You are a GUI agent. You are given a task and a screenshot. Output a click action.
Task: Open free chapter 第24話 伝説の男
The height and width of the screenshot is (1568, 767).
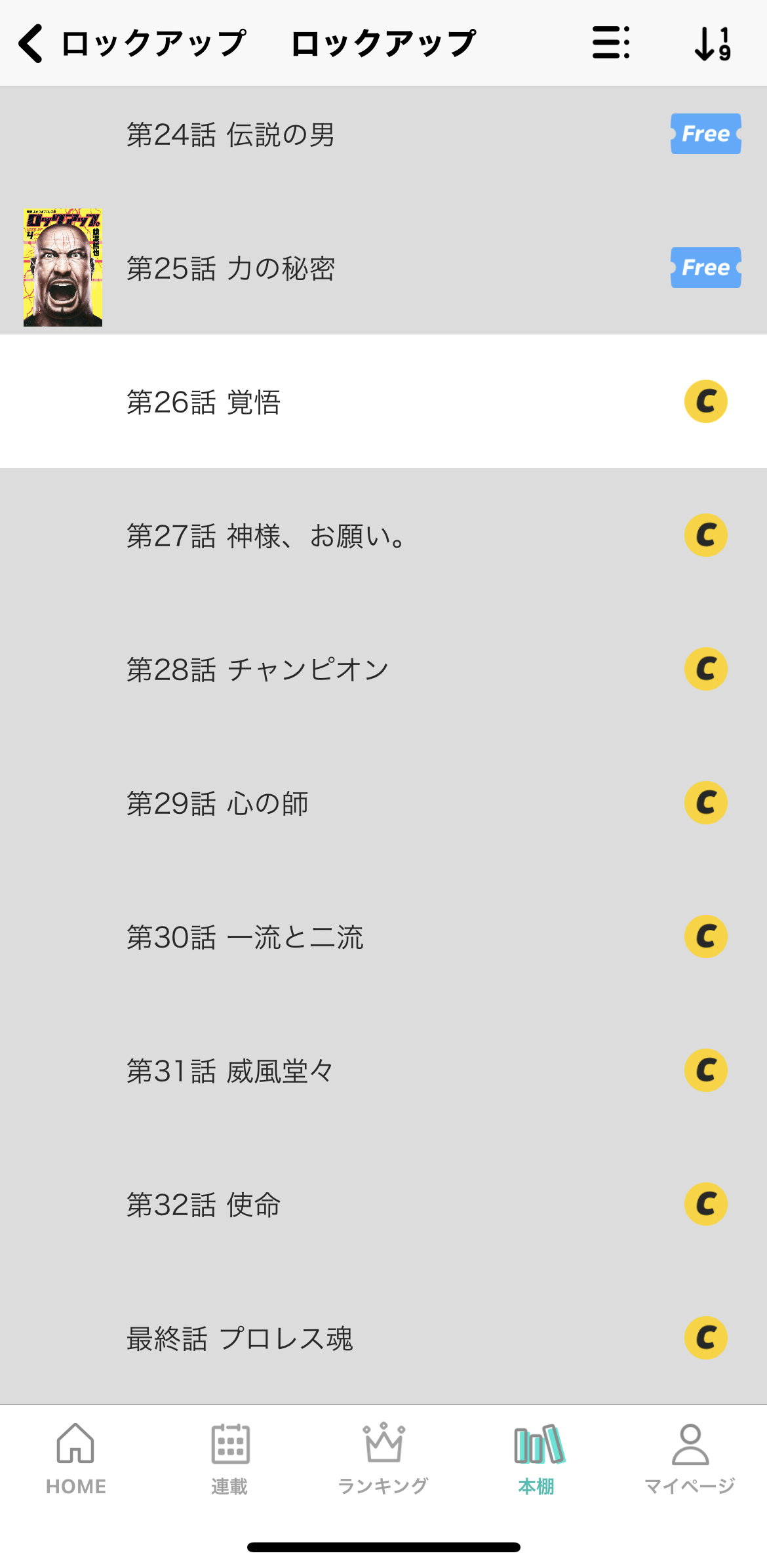pyautogui.click(x=383, y=134)
